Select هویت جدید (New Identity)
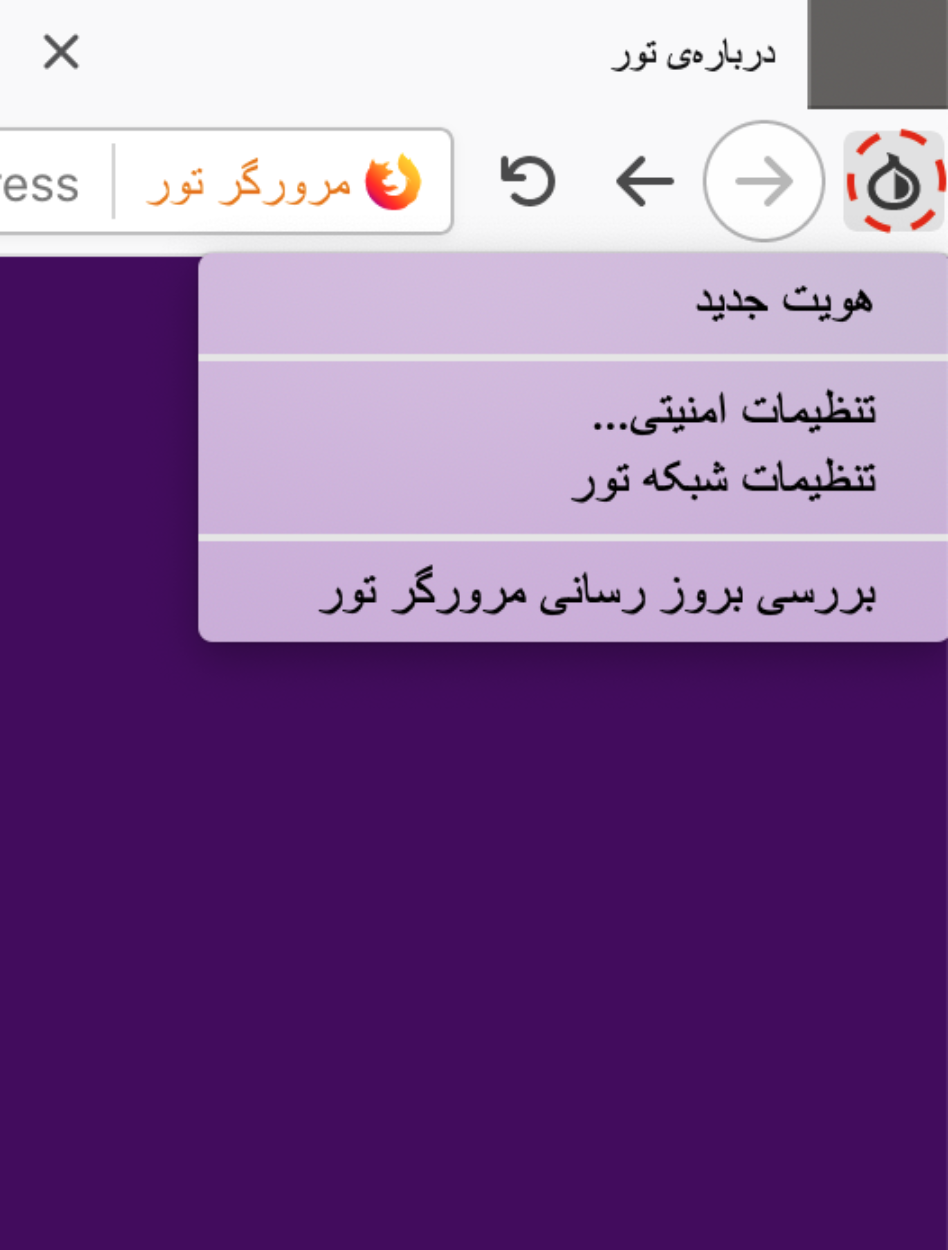Viewport: 948px width, 1250px height. pos(783,300)
